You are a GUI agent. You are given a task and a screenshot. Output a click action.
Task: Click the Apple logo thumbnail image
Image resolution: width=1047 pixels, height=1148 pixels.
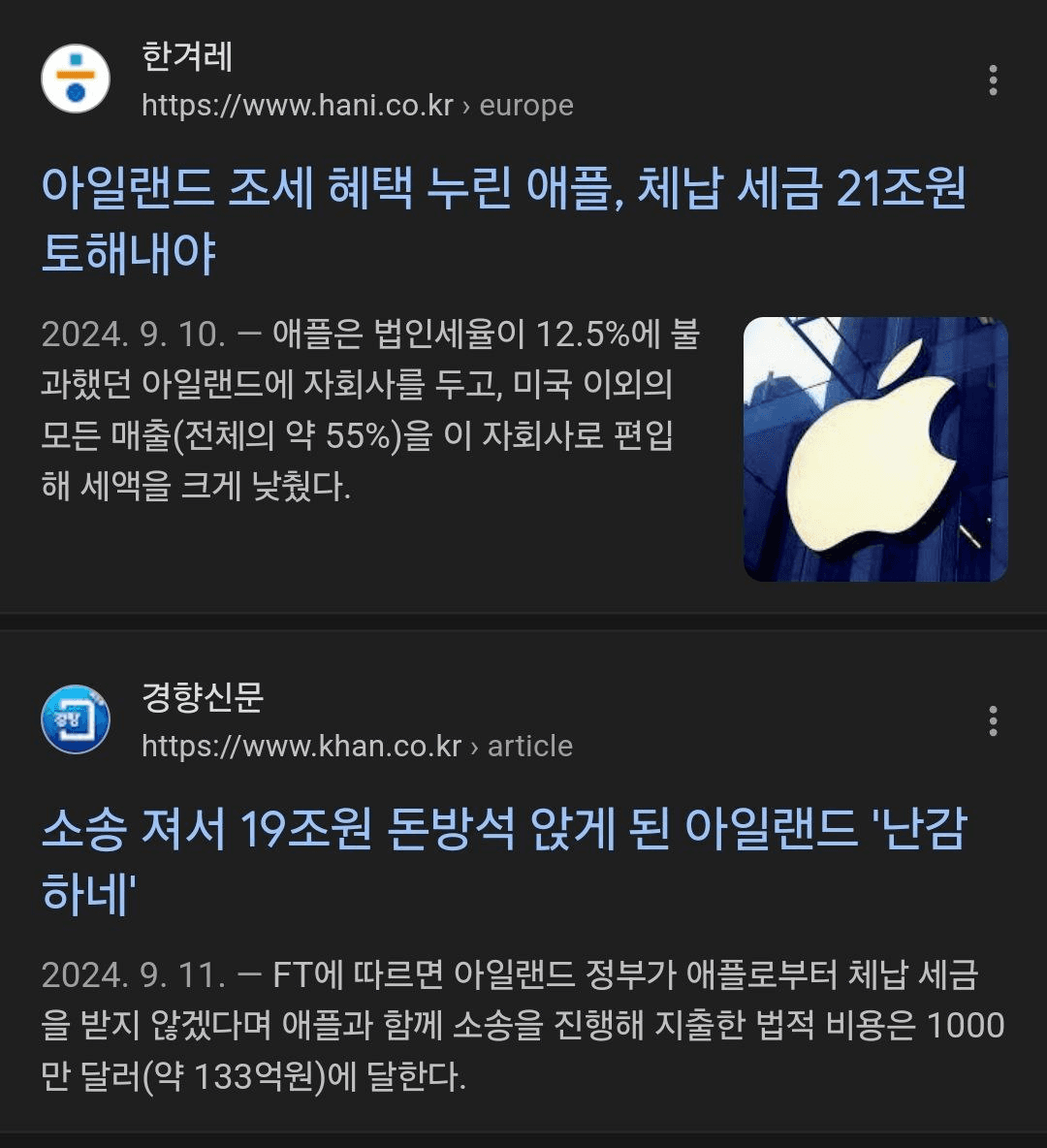(x=874, y=447)
